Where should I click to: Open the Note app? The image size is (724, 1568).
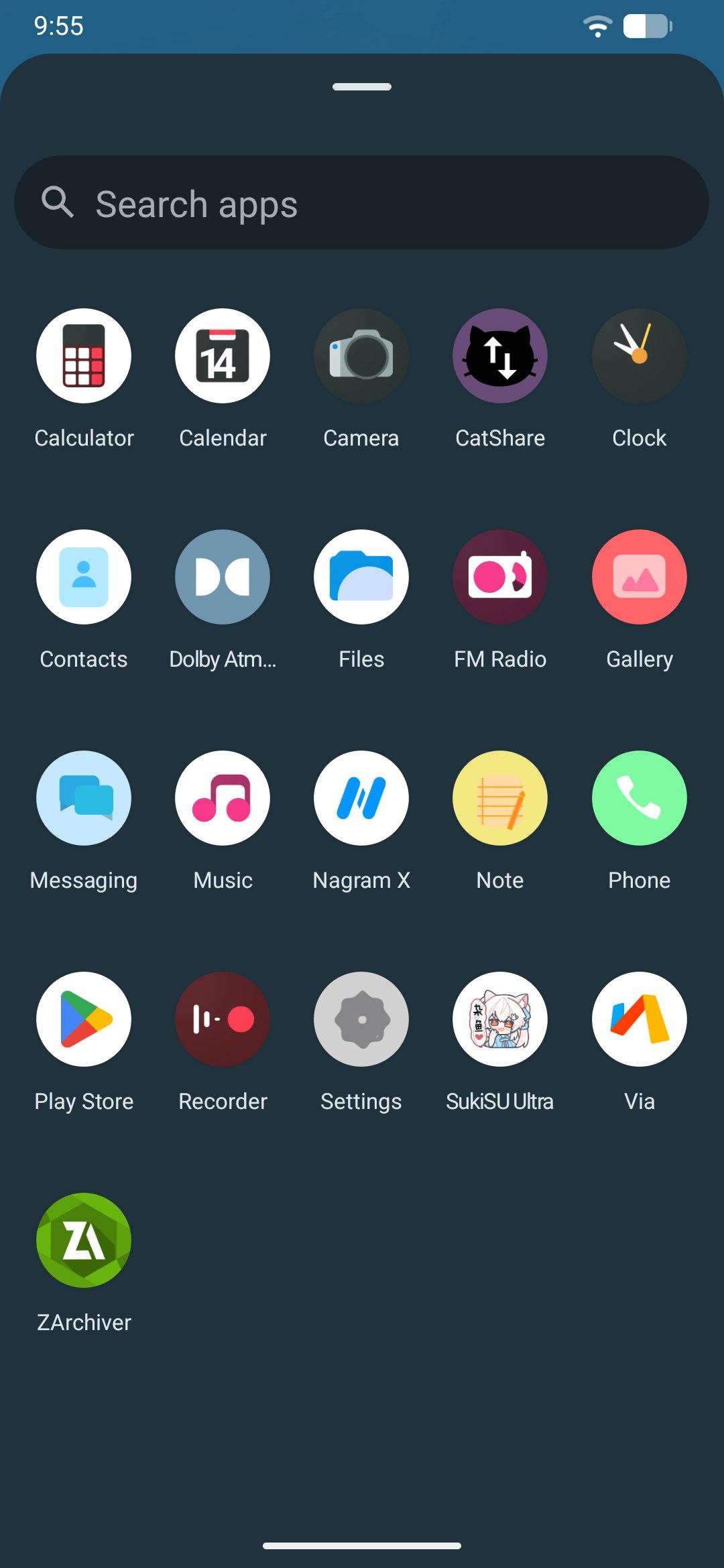point(500,798)
